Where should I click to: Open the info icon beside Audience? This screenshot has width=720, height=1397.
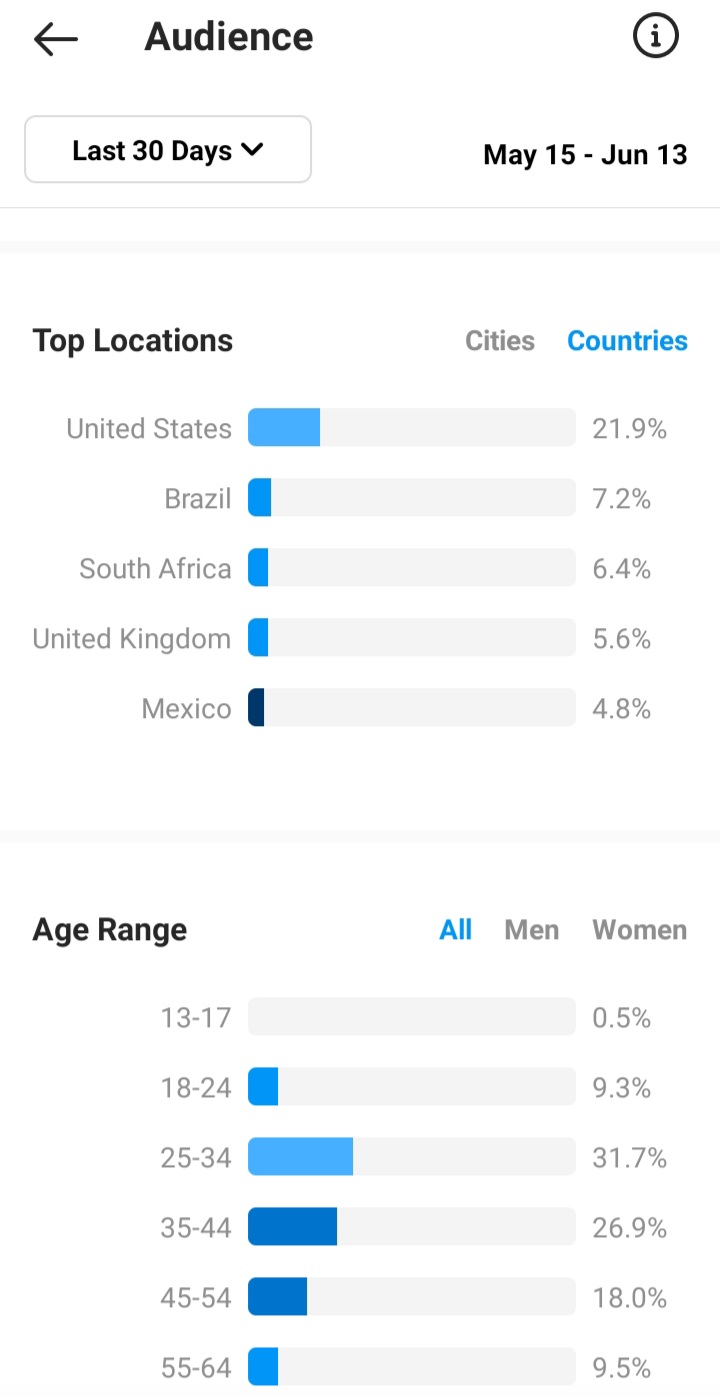click(656, 37)
